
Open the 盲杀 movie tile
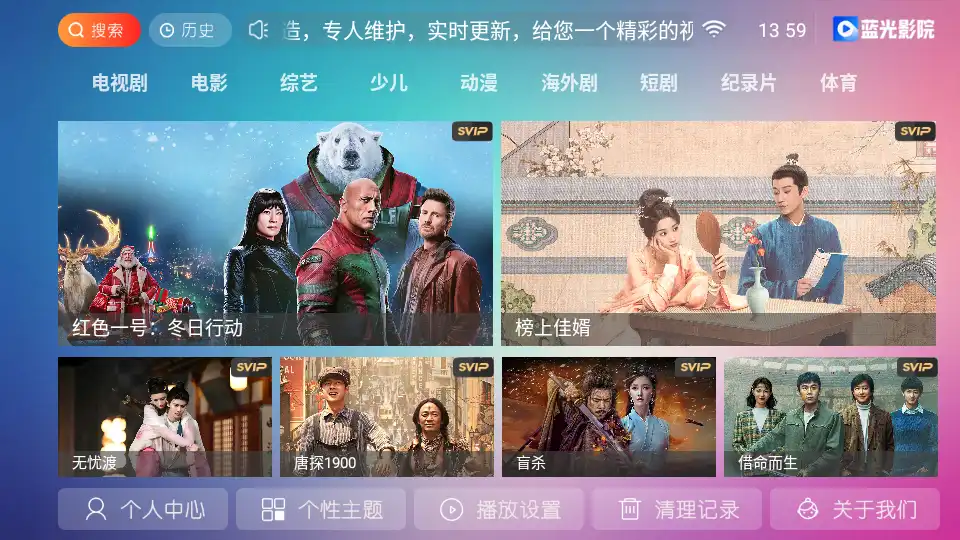609,416
